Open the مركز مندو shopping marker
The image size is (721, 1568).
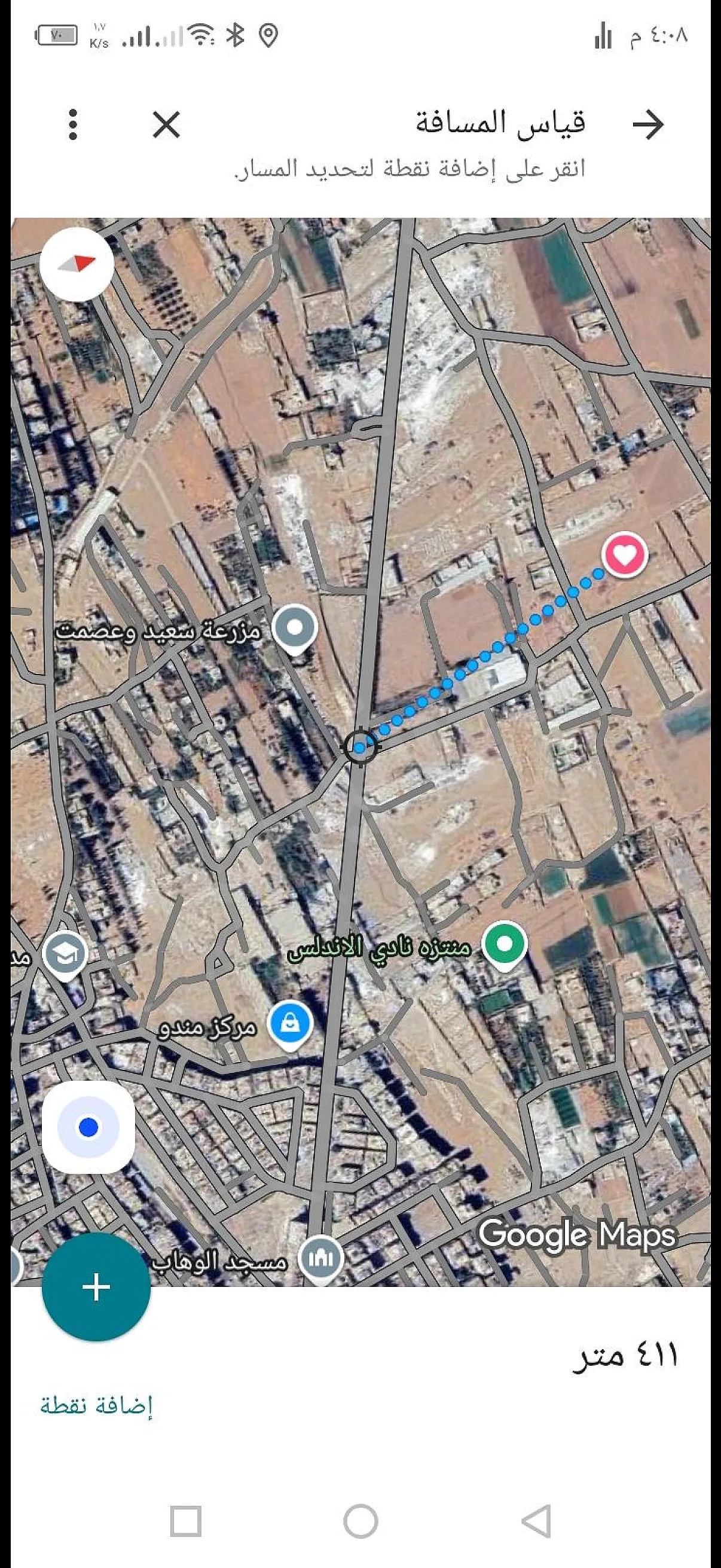289,1024
